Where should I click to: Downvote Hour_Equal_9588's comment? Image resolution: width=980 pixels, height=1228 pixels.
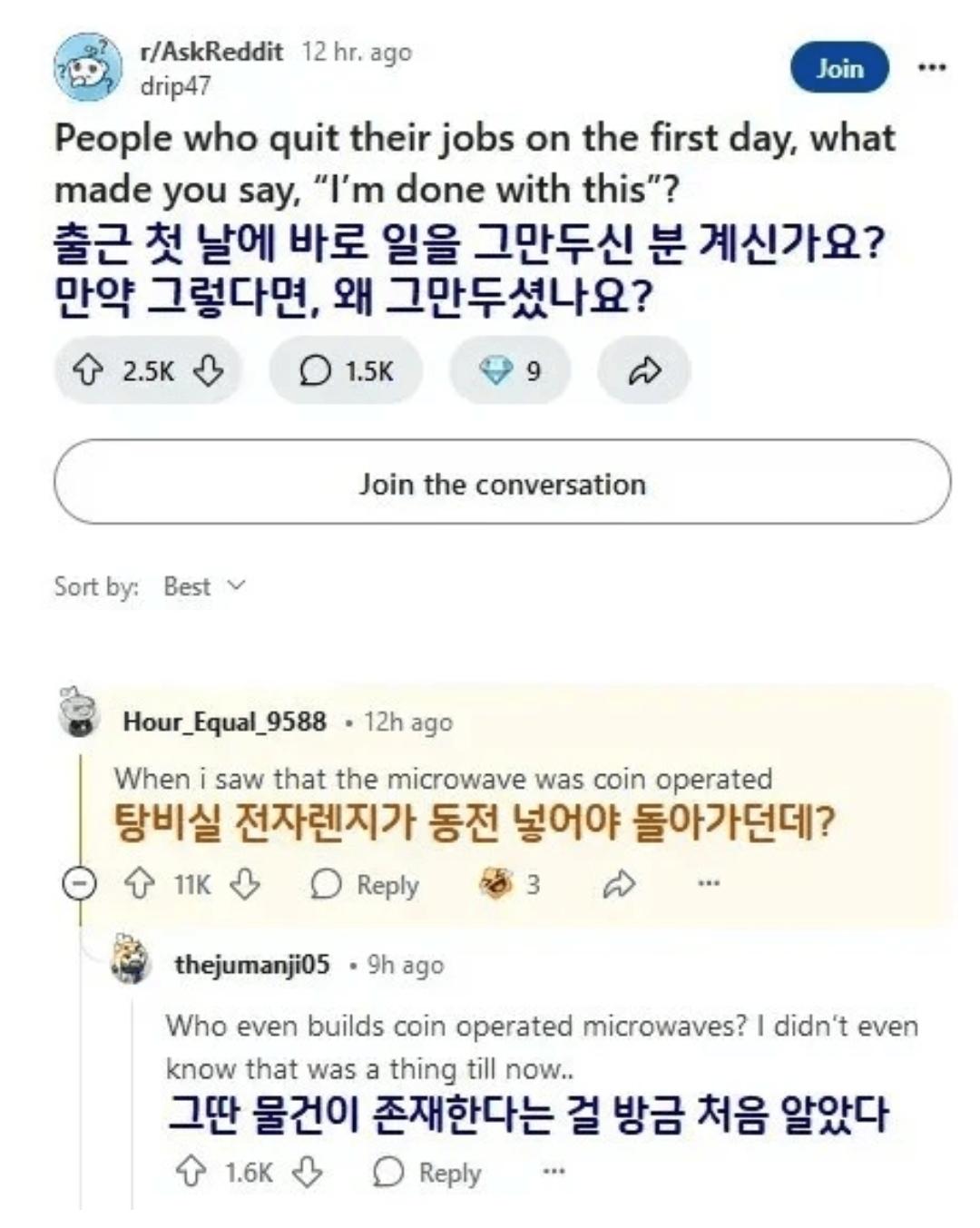tap(245, 883)
